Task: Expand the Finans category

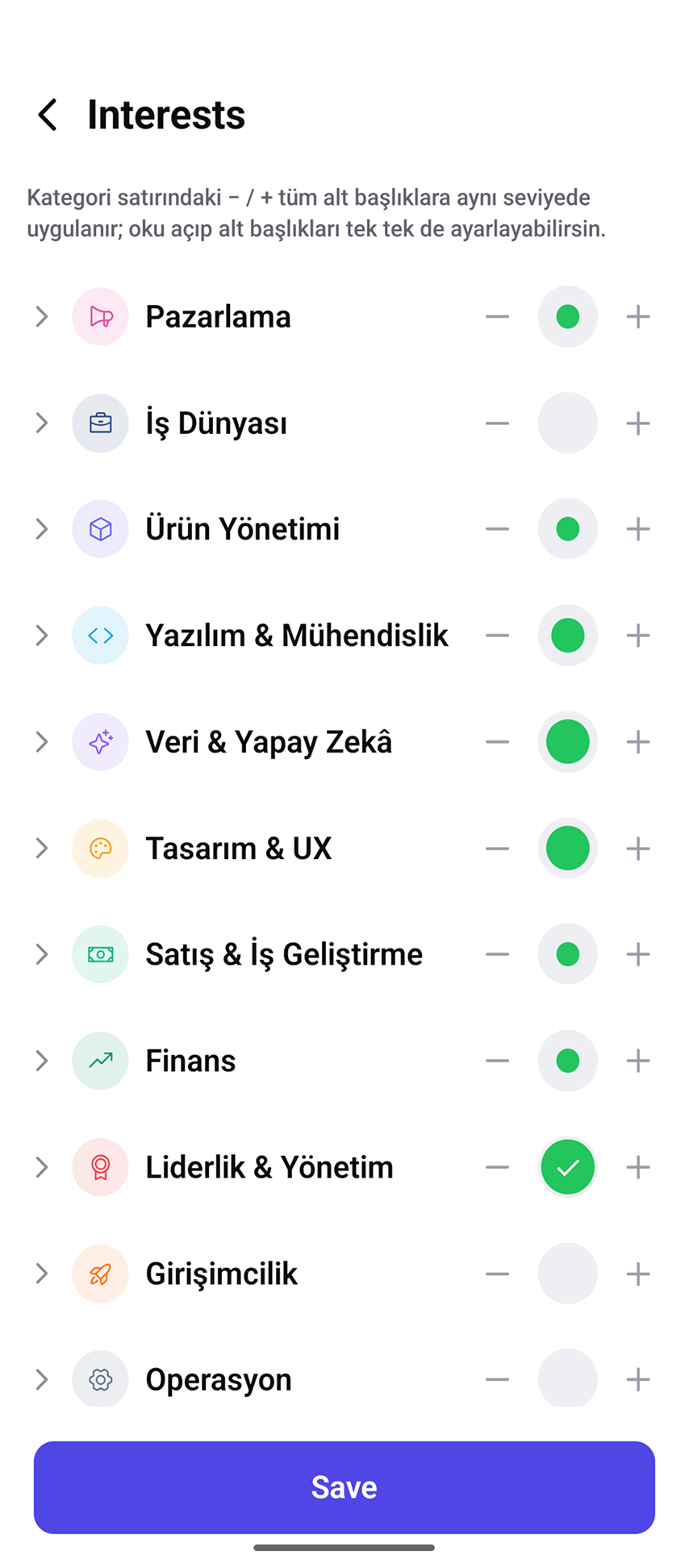Action: click(42, 1061)
